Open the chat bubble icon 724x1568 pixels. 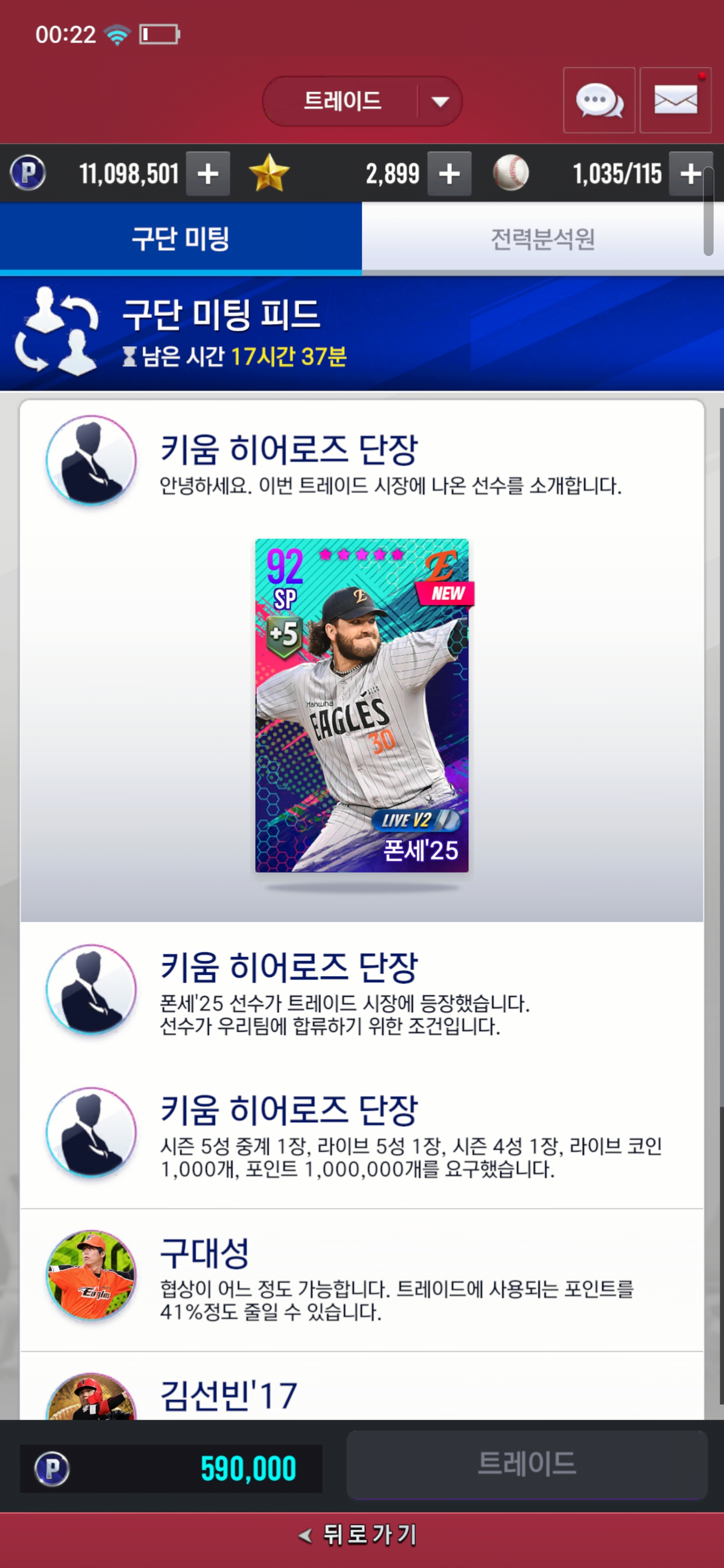[x=599, y=101]
